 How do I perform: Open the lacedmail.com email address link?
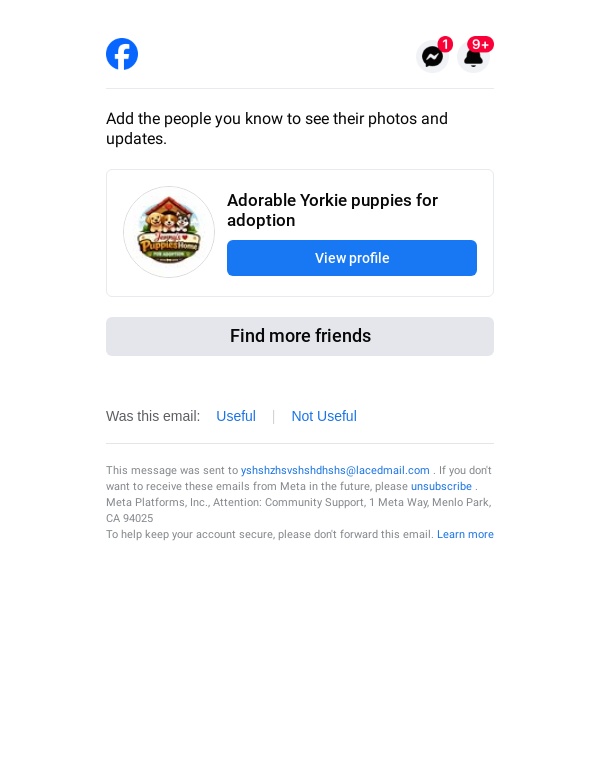335,470
